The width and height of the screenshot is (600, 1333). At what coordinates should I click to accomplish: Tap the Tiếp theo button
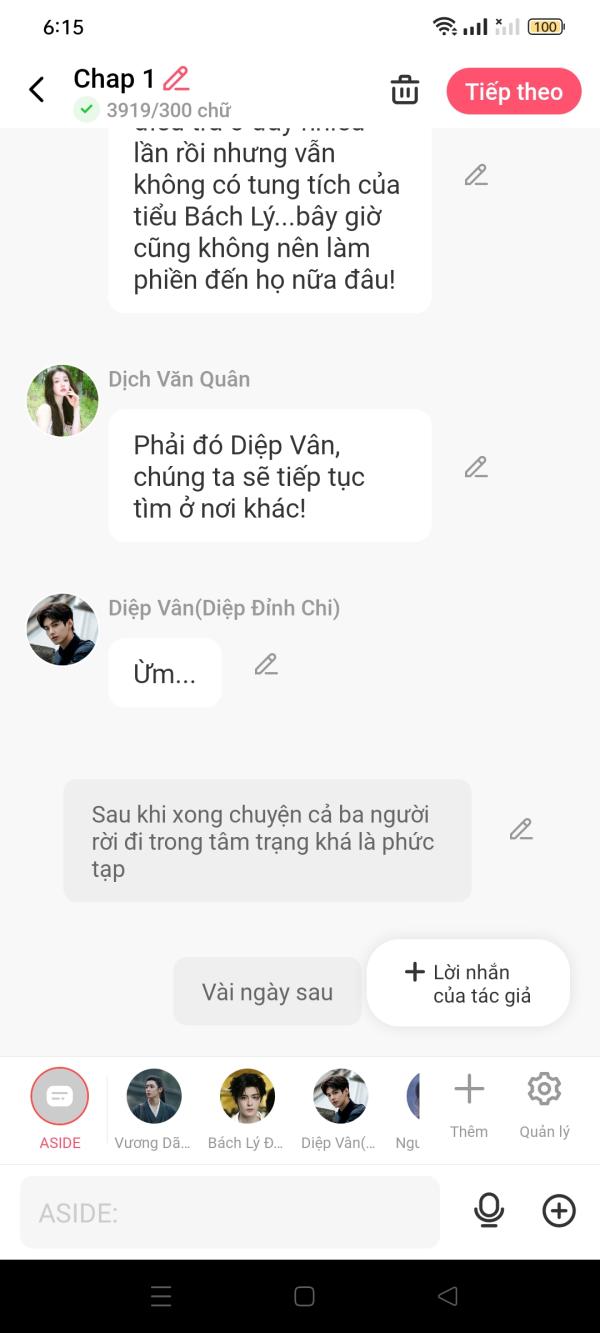point(513,91)
